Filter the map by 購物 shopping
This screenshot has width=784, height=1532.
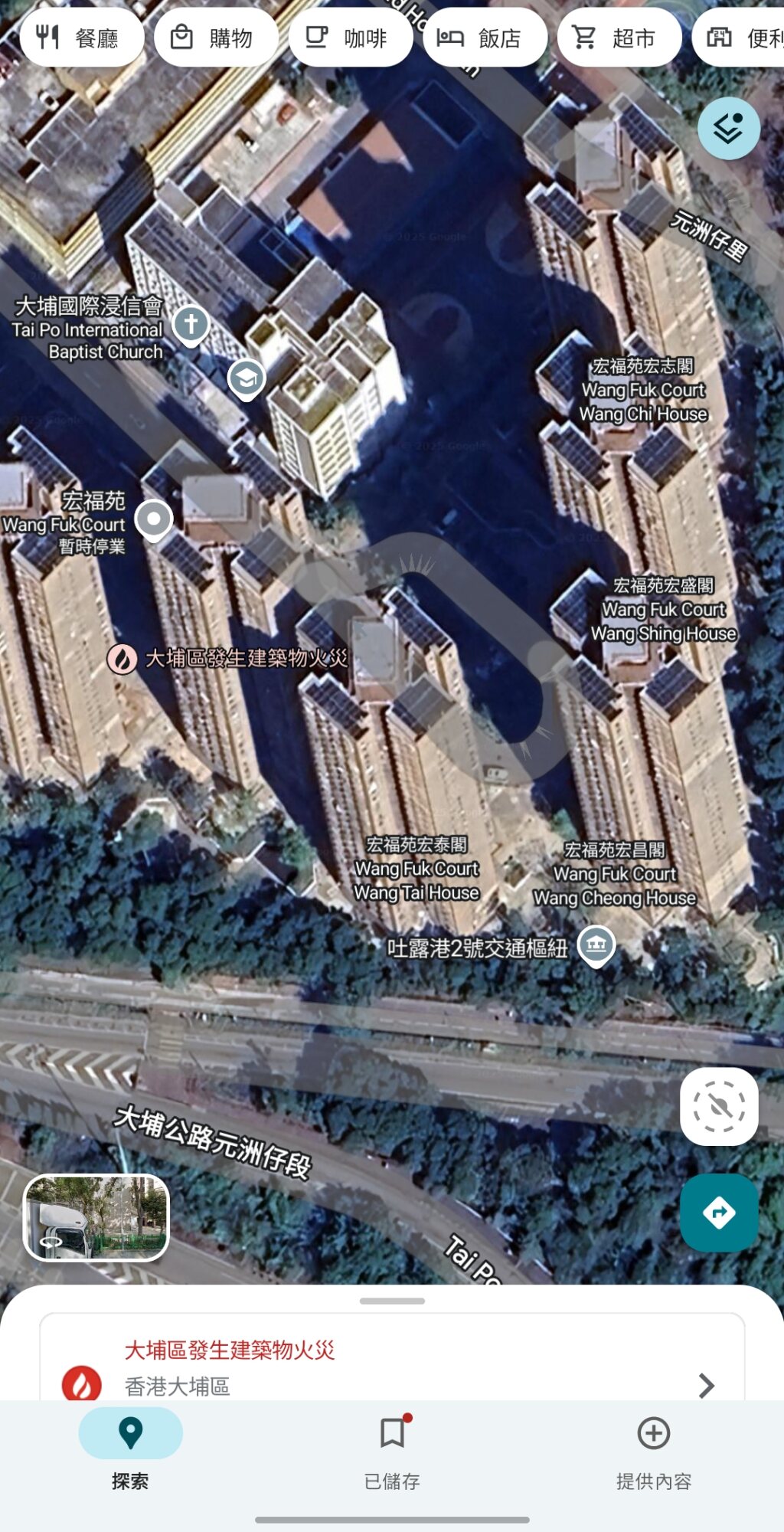click(x=216, y=38)
